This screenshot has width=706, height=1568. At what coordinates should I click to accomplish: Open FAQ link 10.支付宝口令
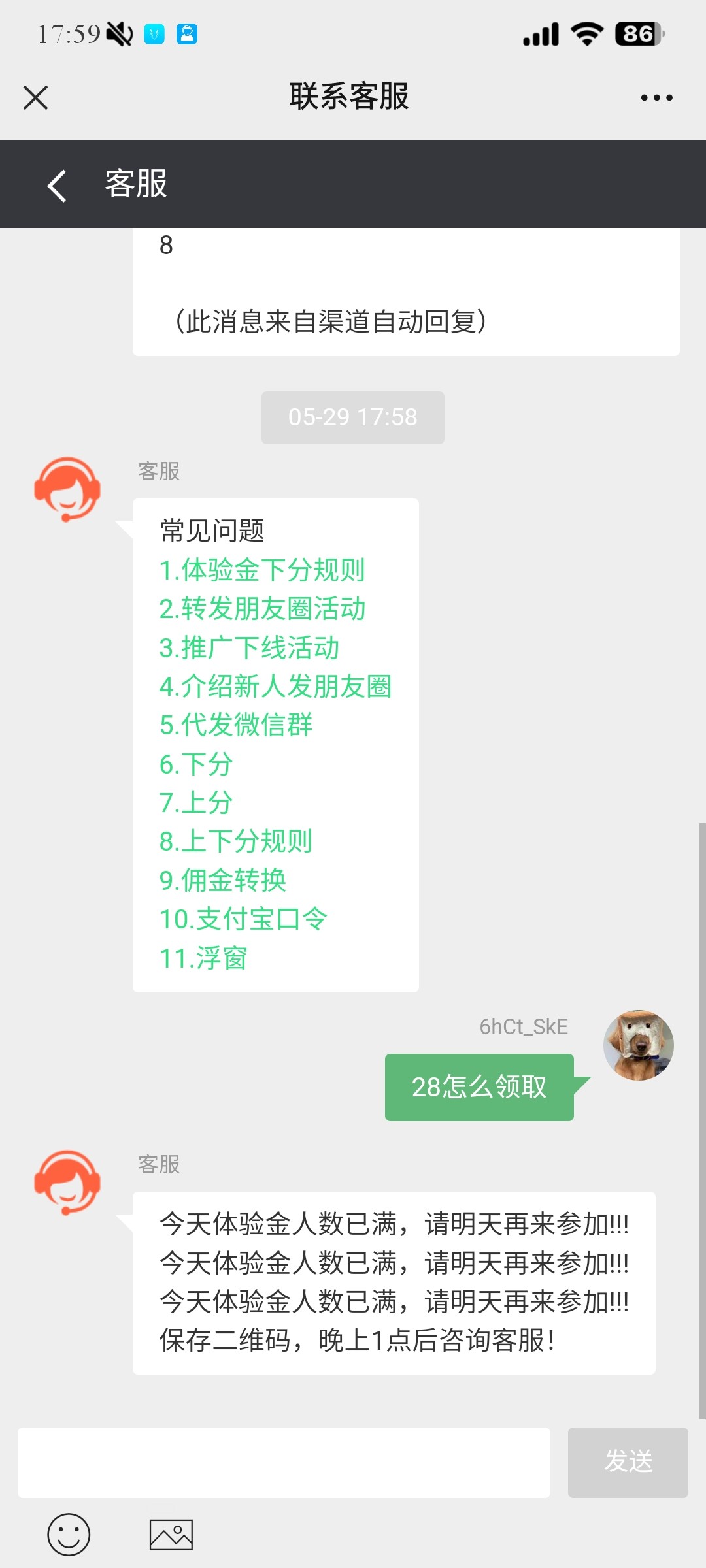[243, 919]
